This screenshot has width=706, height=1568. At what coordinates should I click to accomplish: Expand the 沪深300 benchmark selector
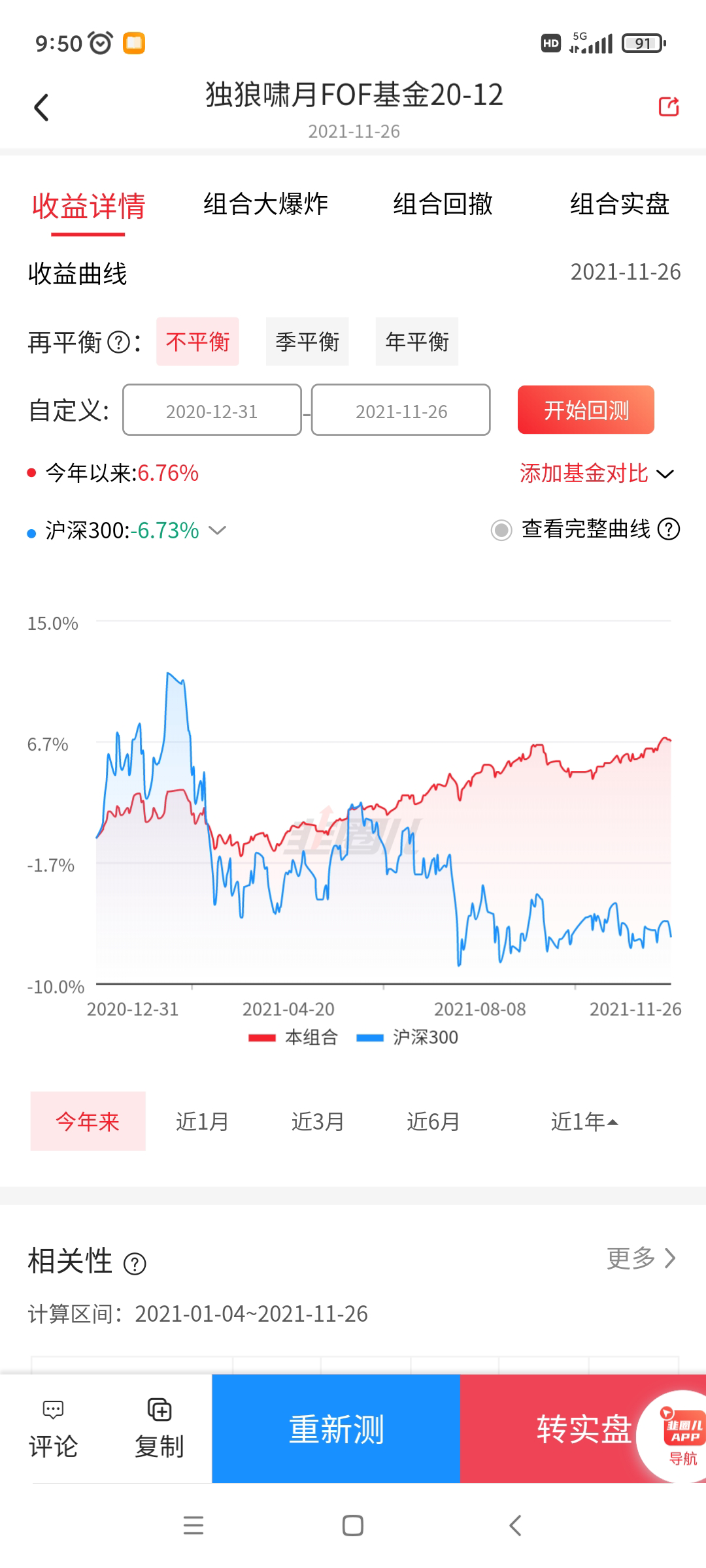tap(217, 530)
